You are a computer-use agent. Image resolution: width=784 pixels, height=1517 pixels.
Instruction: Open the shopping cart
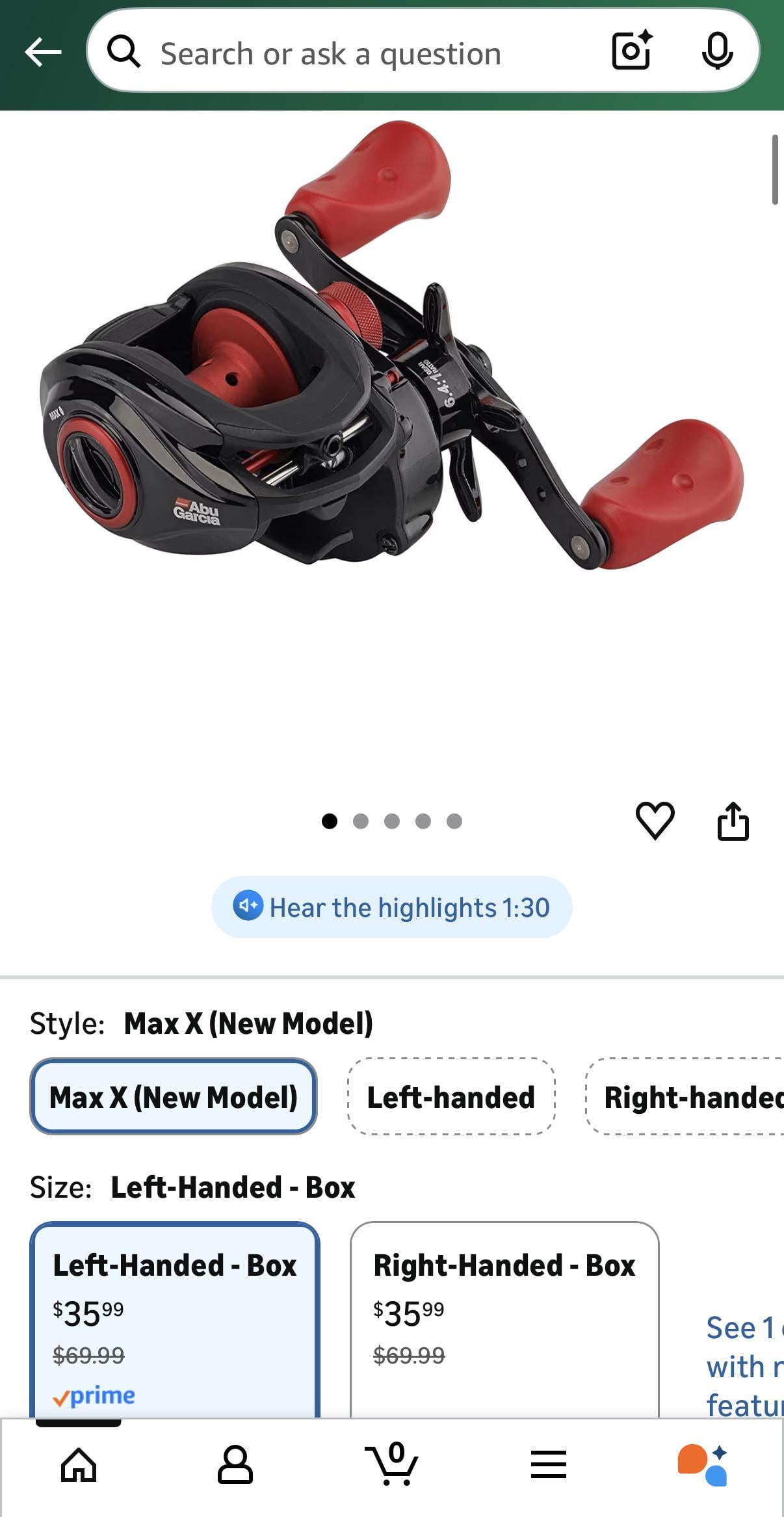coord(392,1465)
